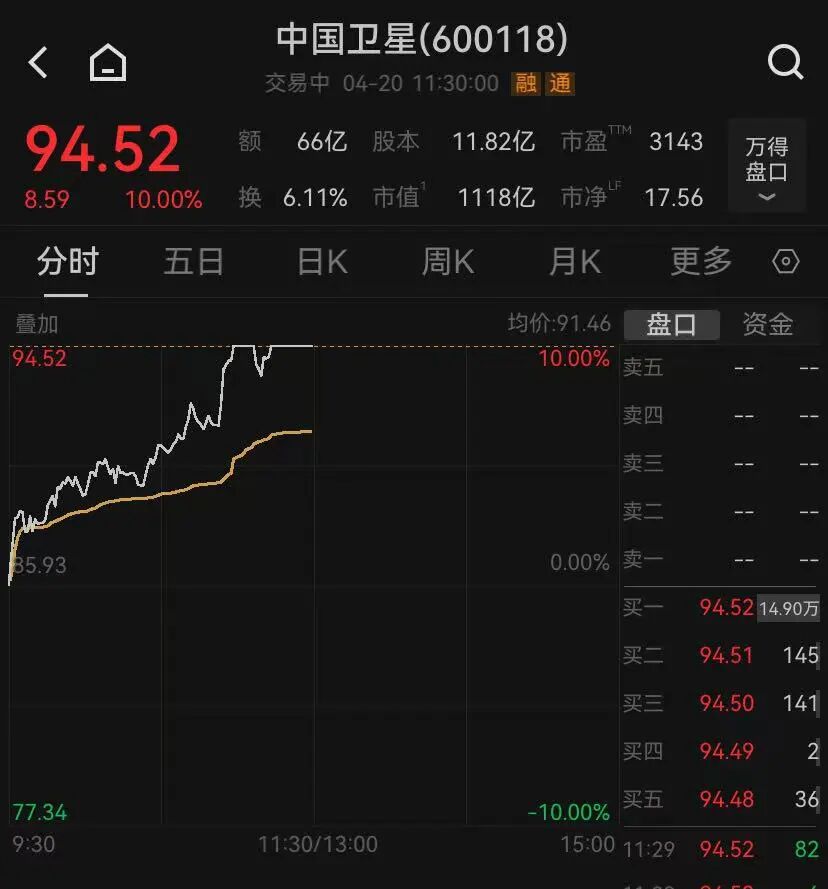Viewport: 828px width, 889px height.
Task: Switch to the 分时 chart tab
Action: click(x=67, y=262)
